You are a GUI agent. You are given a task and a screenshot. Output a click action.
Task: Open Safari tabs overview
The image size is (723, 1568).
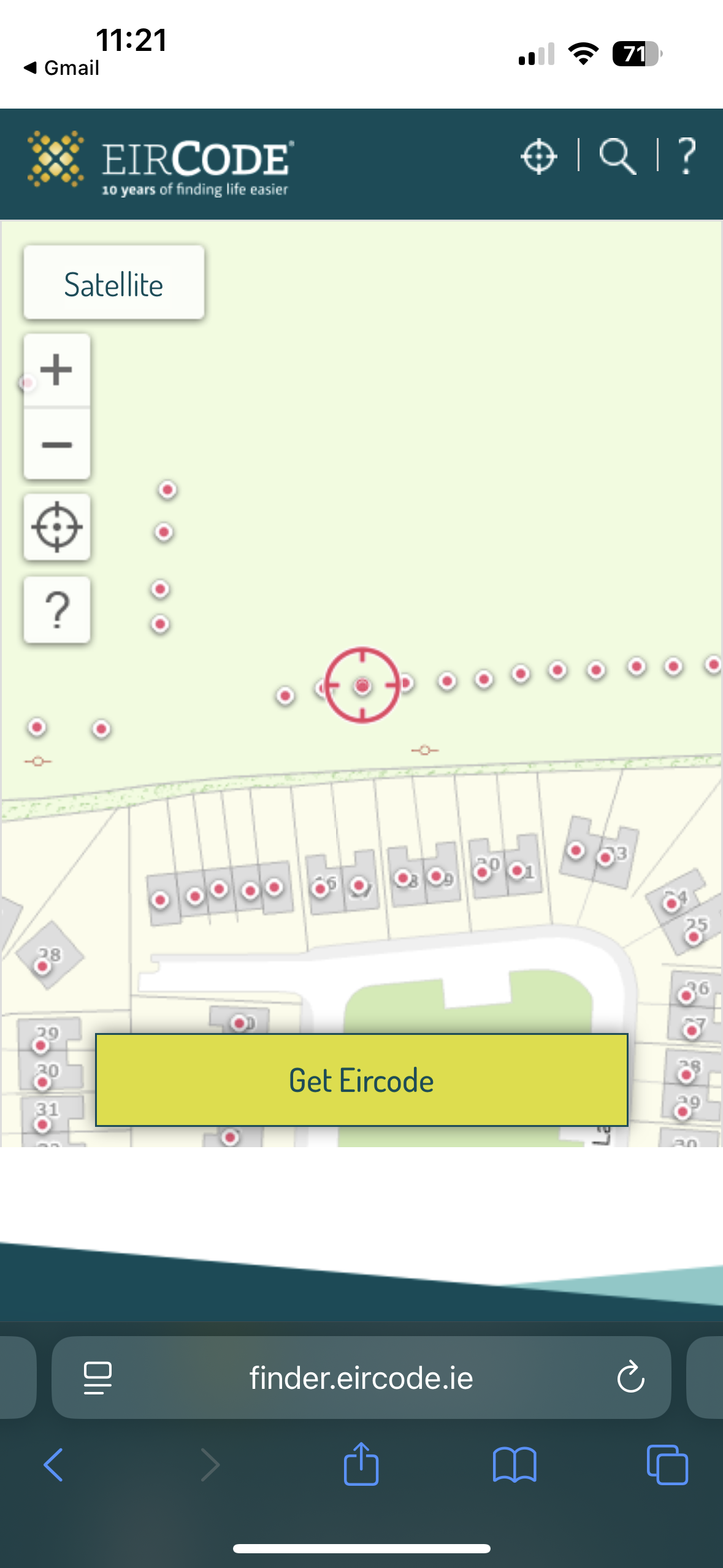(x=667, y=1465)
